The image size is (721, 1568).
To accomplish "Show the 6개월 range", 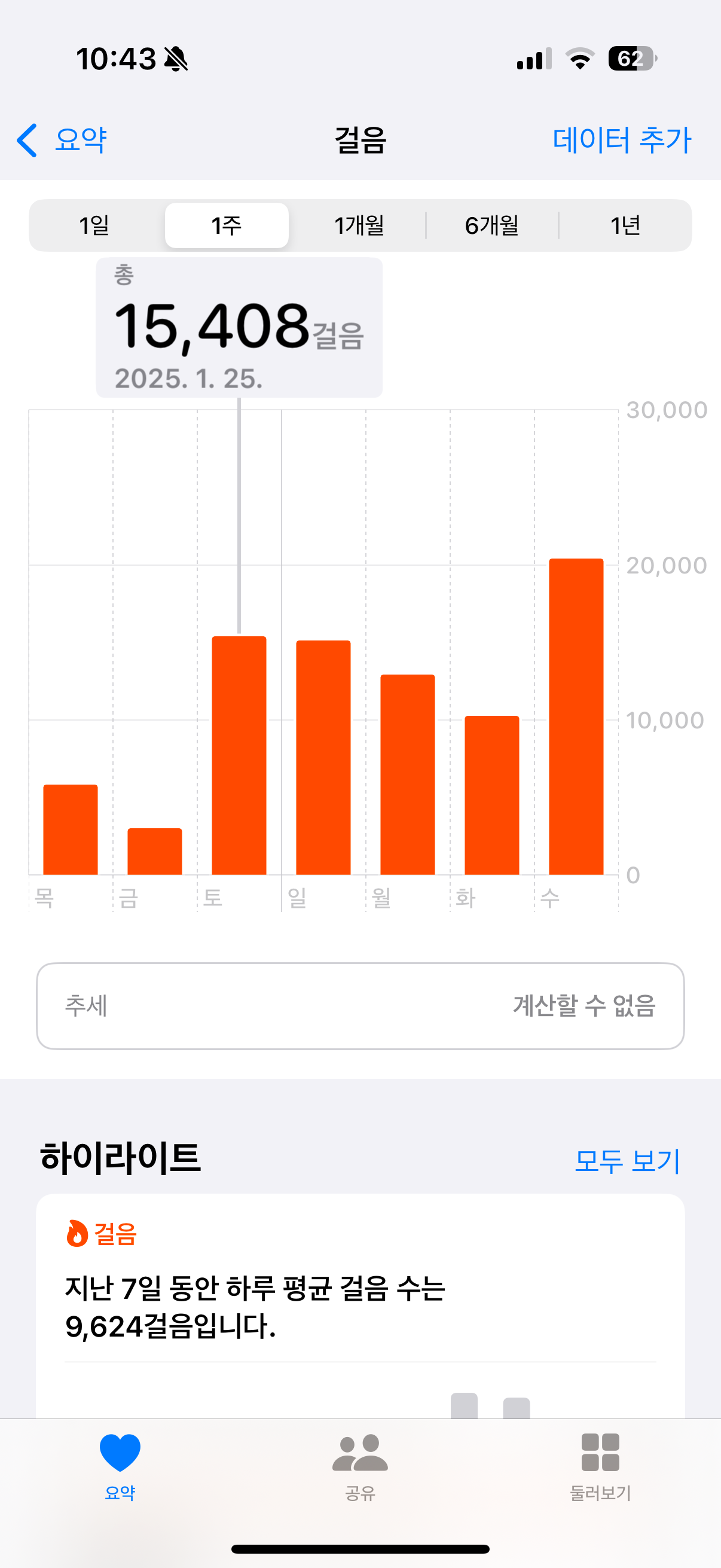I will (492, 225).
